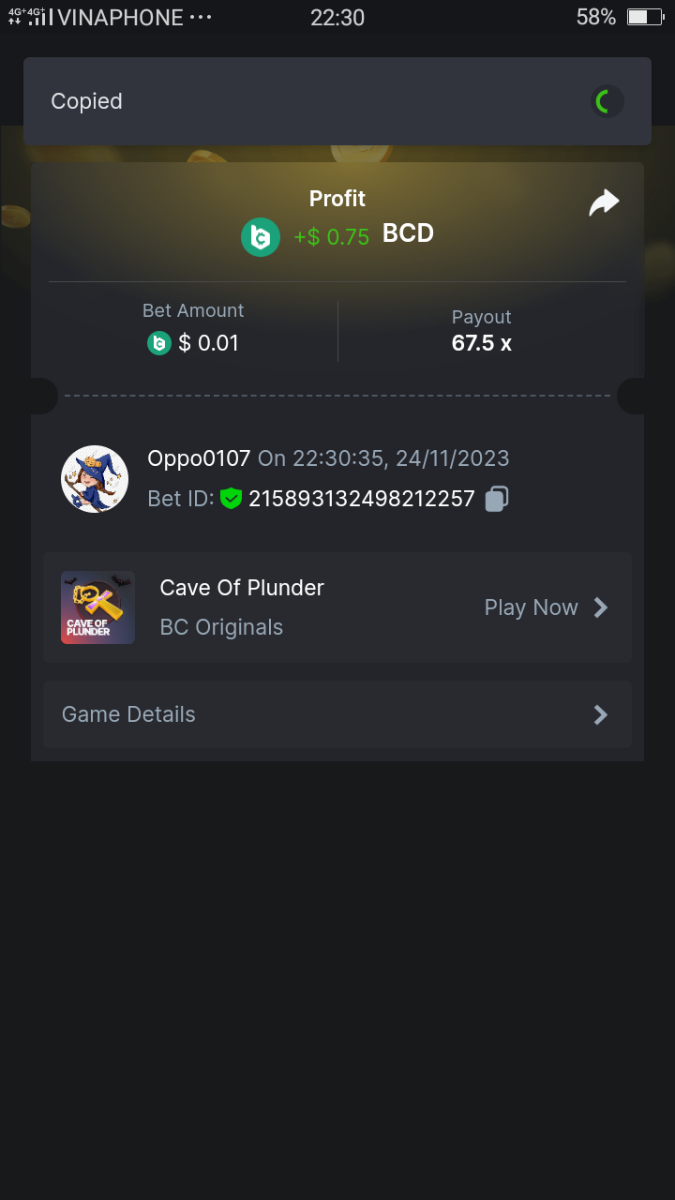Expand Game Details
The image size is (675, 1200).
(x=337, y=714)
